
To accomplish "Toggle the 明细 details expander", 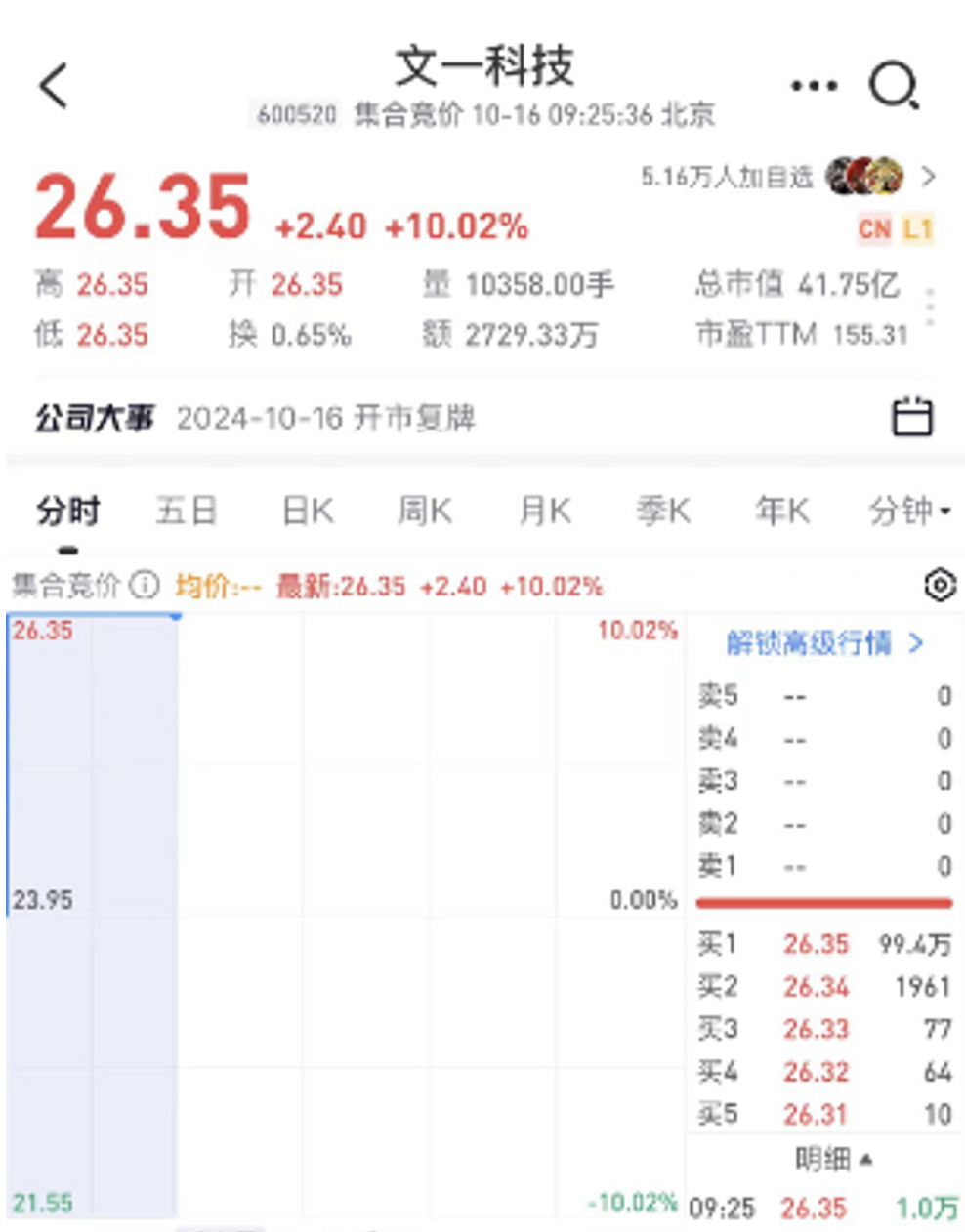I will (831, 1160).
